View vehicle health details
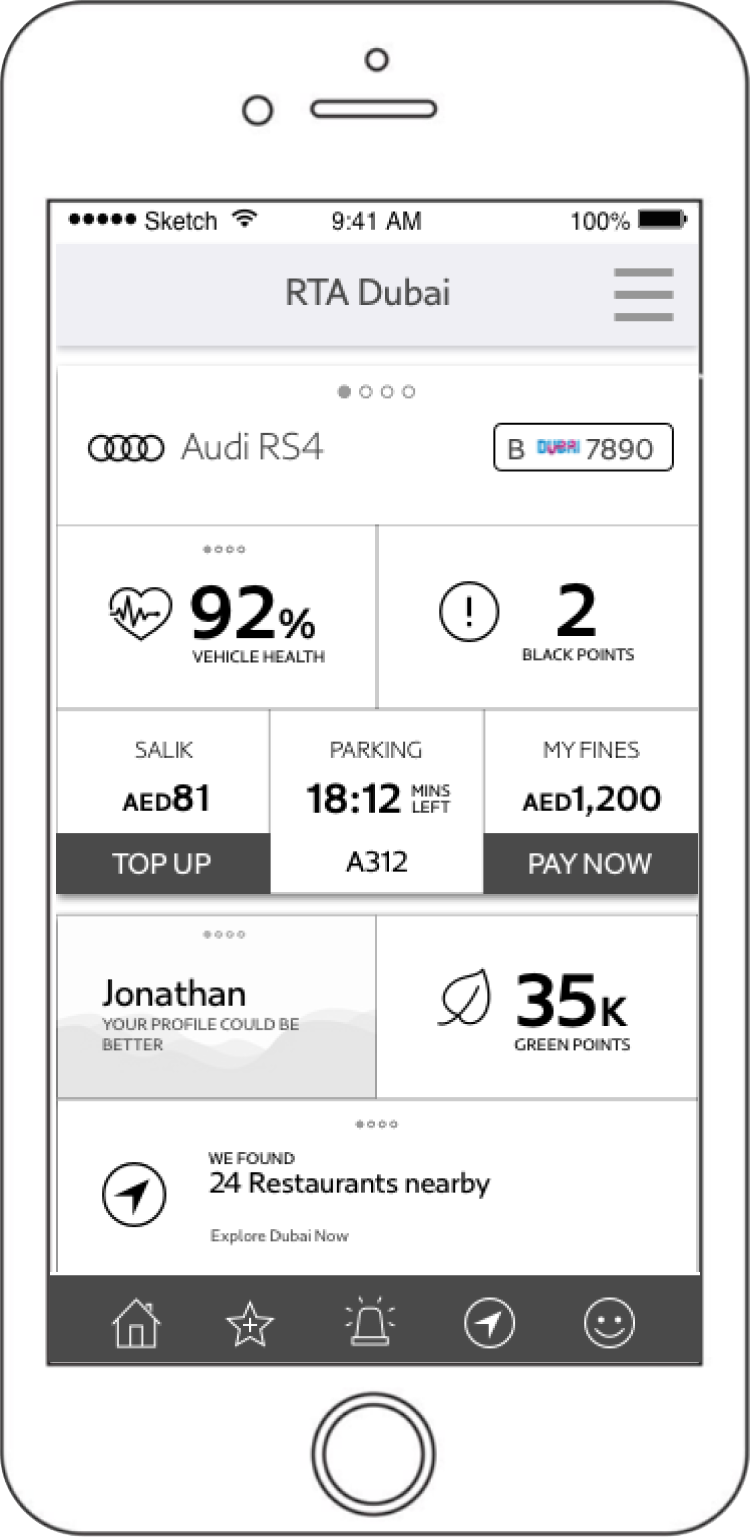 coord(216,617)
